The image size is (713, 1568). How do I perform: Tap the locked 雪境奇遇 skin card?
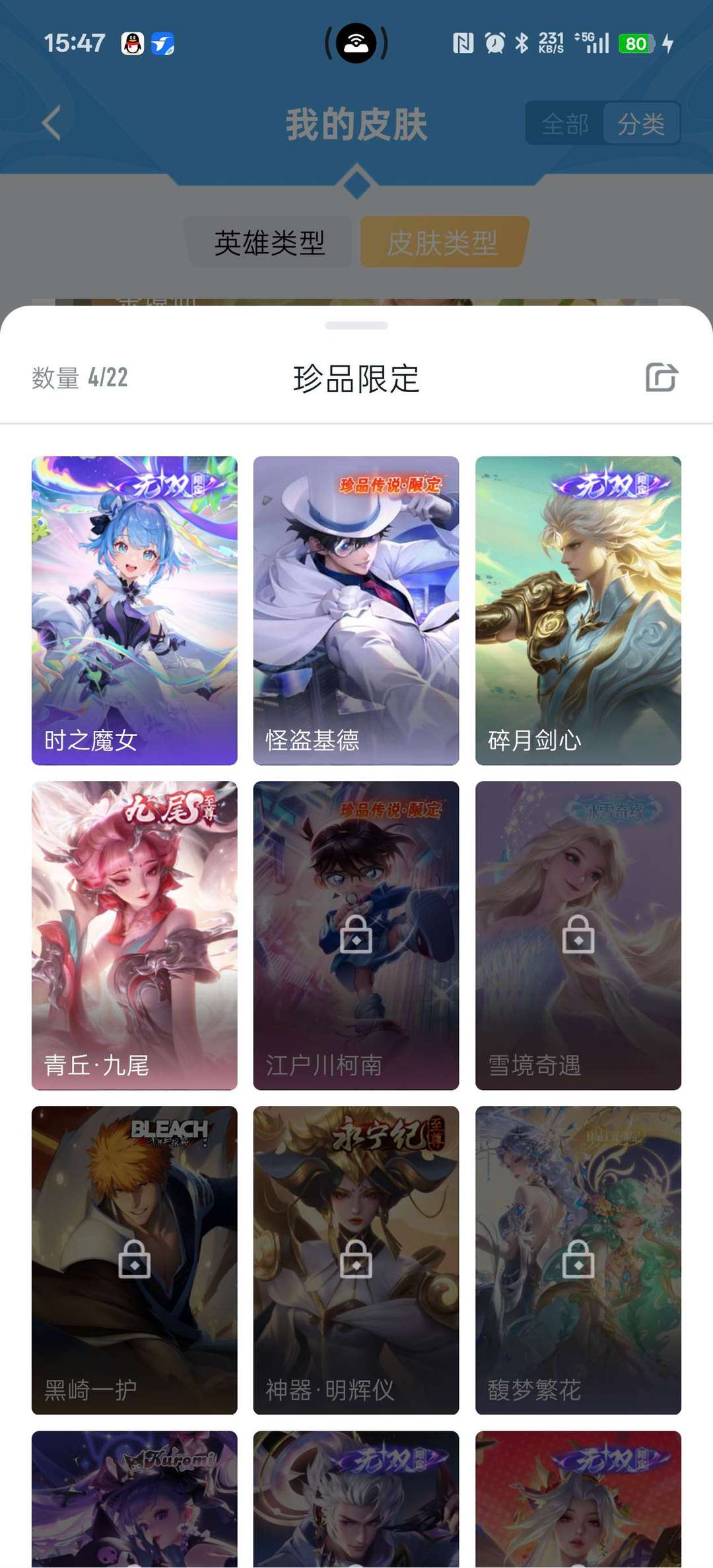[x=578, y=935]
